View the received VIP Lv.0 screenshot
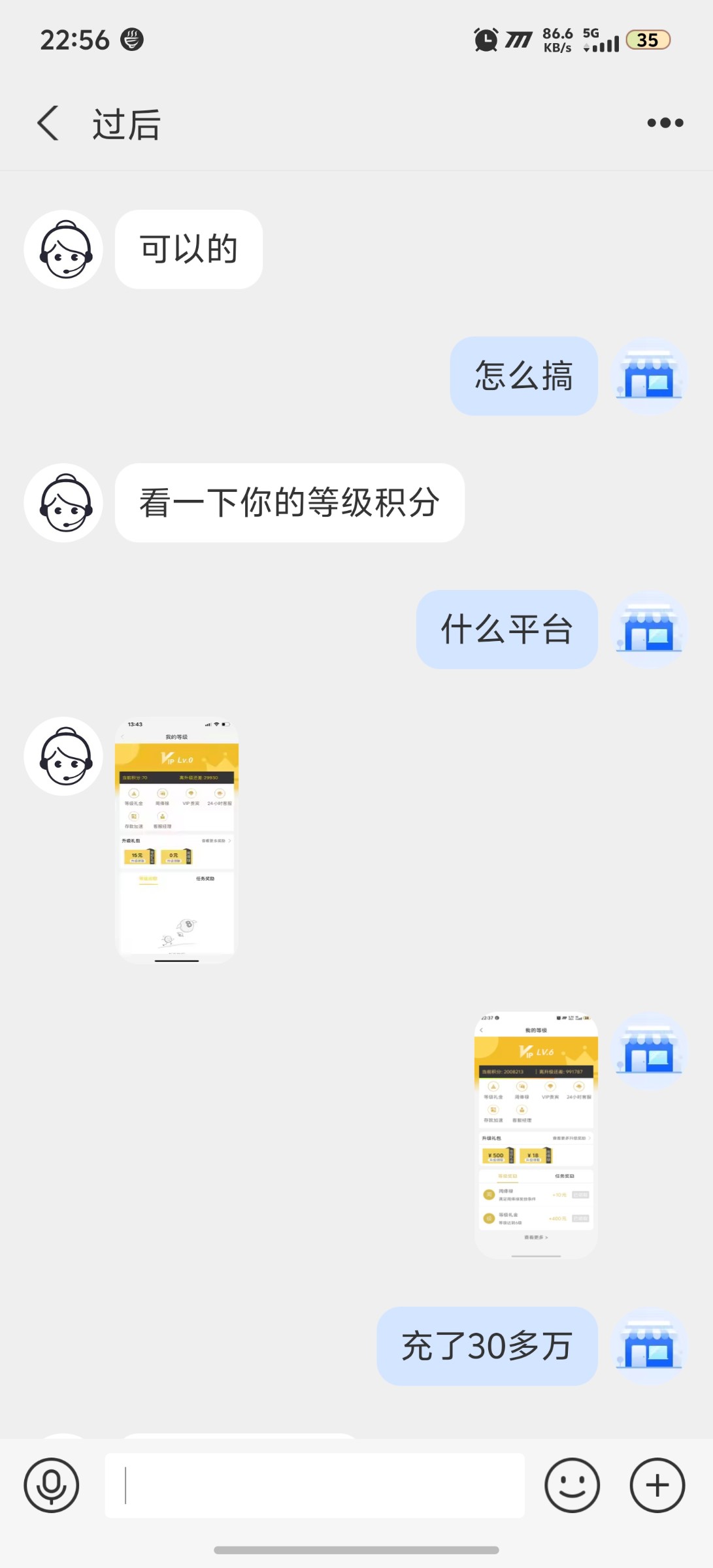 [176, 840]
